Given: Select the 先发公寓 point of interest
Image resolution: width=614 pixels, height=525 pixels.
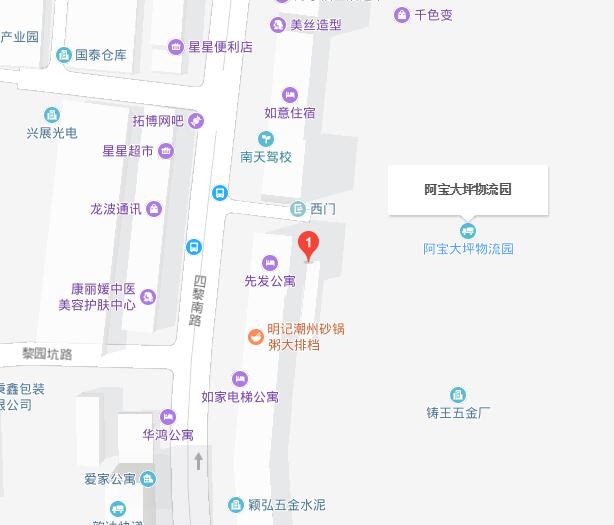Looking at the screenshot, I should [269, 263].
